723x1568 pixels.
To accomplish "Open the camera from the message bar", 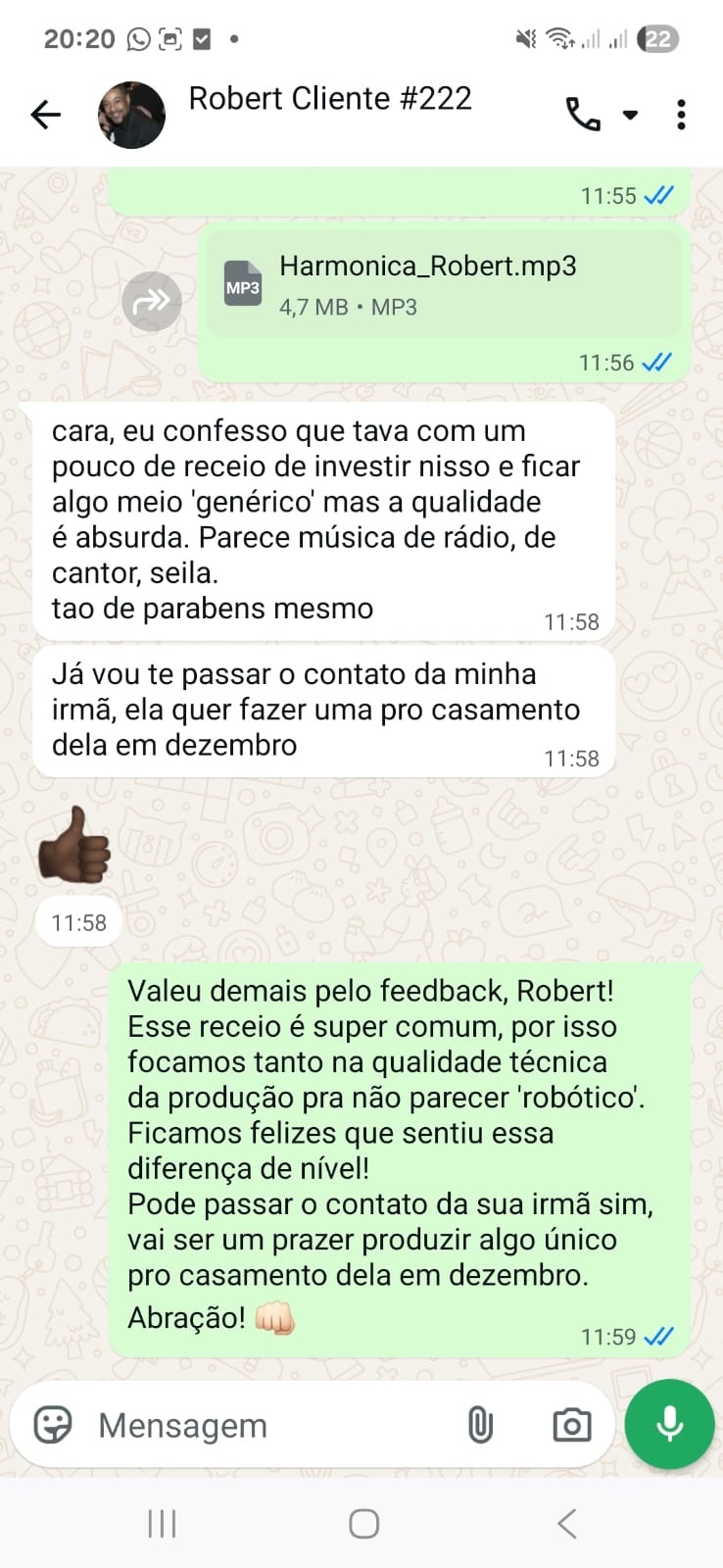I will 570,1425.
